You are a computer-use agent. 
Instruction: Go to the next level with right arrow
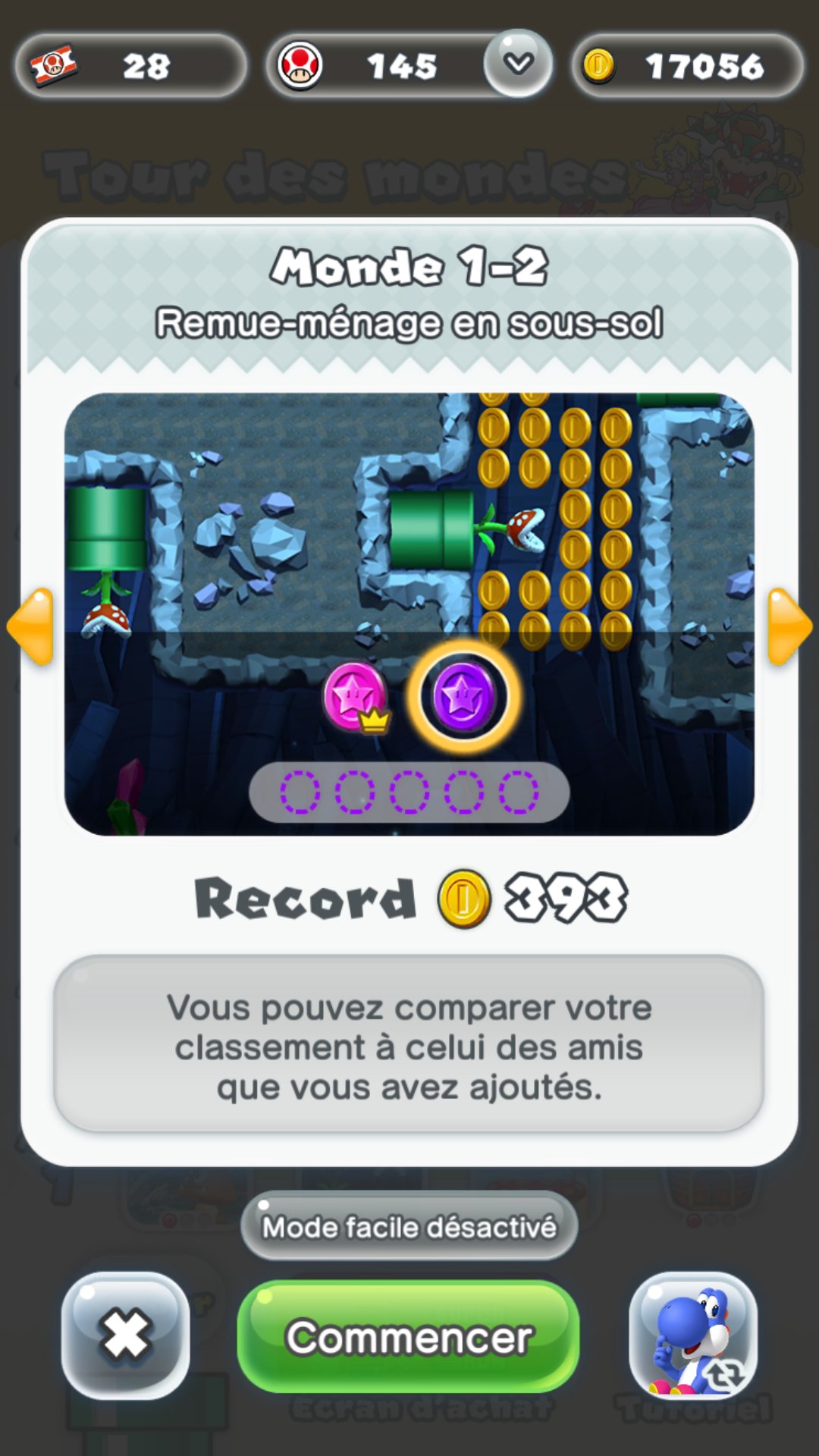(789, 627)
